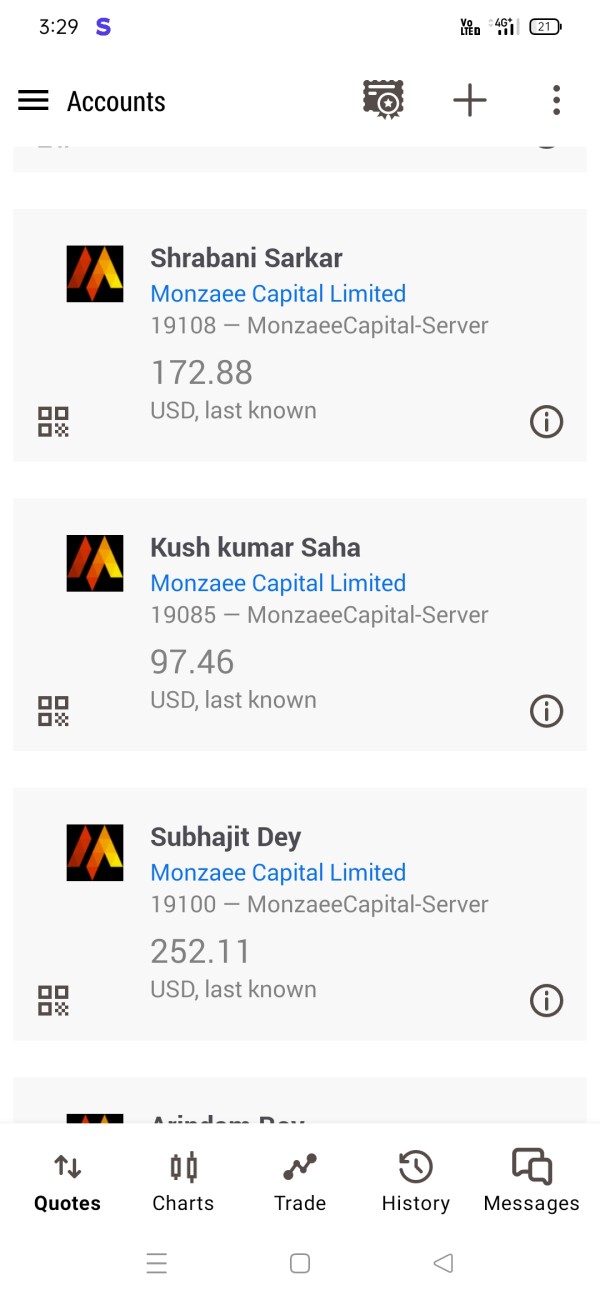Screen dimensions: 600x1300
Task: Show QR code for Shrabani Sarkar account
Action: tap(53, 422)
